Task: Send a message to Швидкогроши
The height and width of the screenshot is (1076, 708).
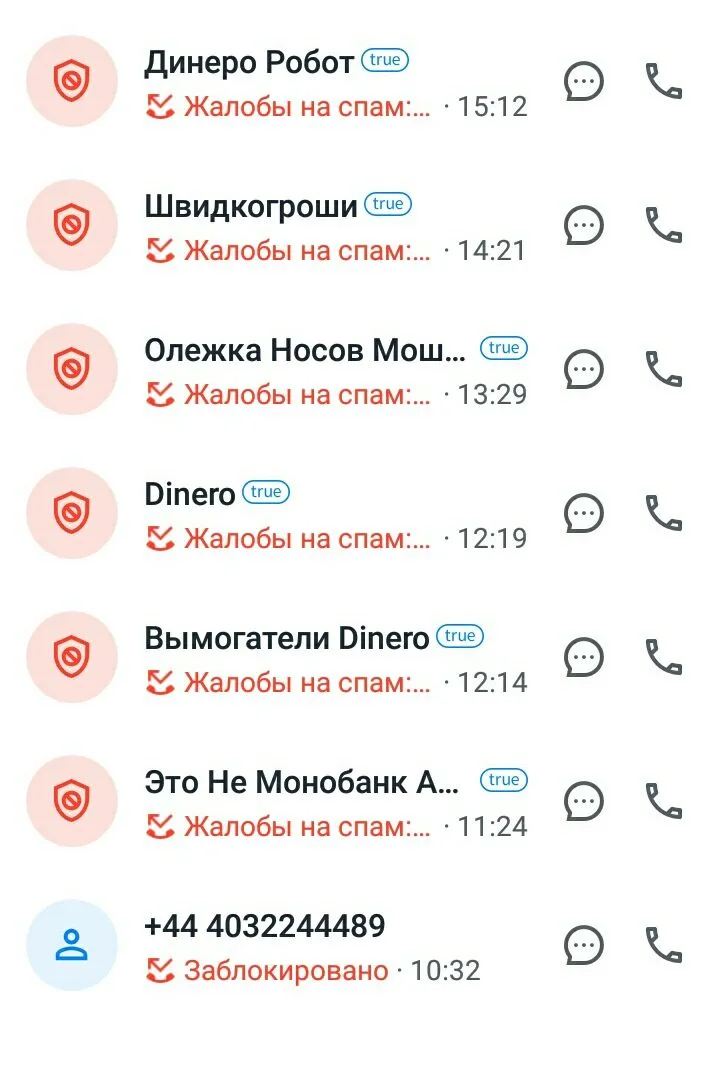Action: click(584, 225)
